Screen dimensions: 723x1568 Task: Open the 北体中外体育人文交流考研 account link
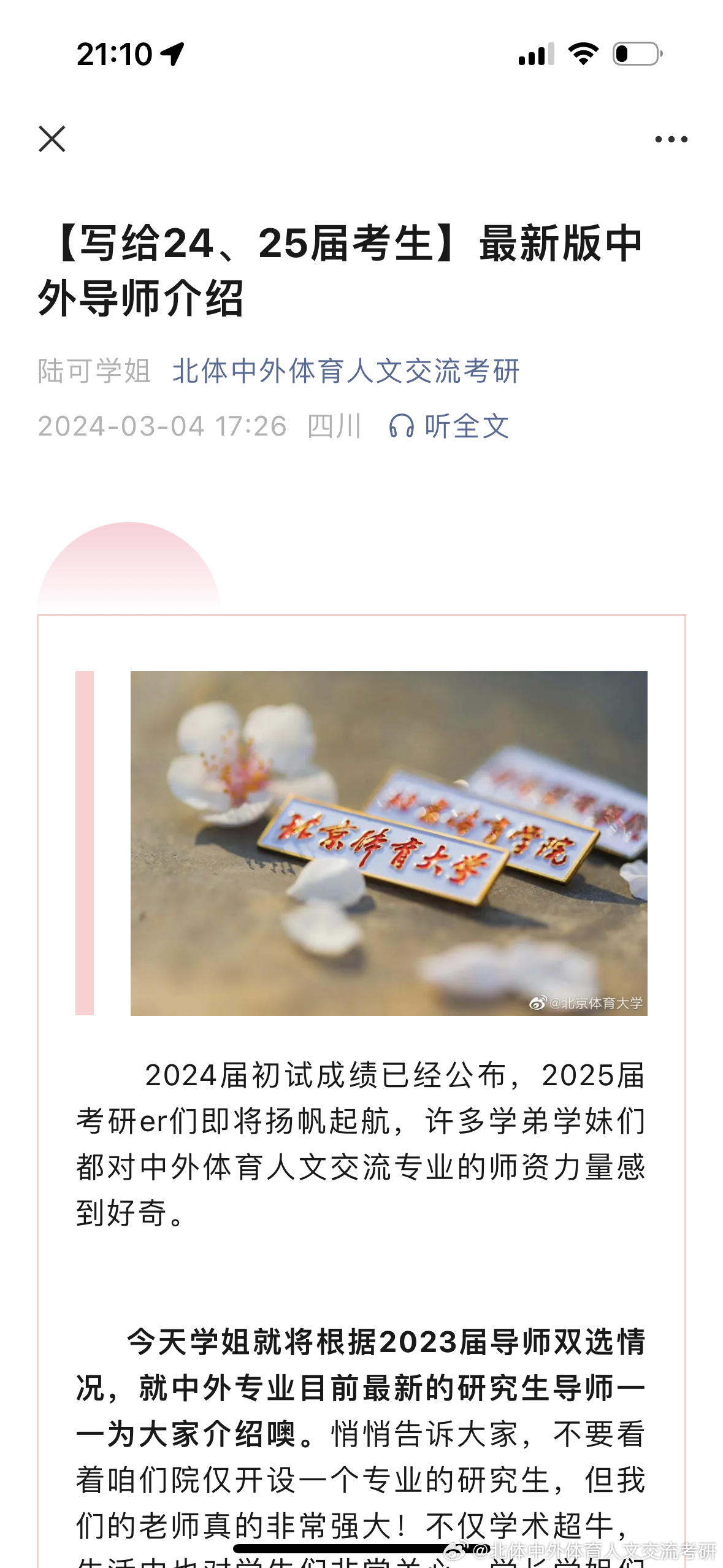[x=346, y=371]
